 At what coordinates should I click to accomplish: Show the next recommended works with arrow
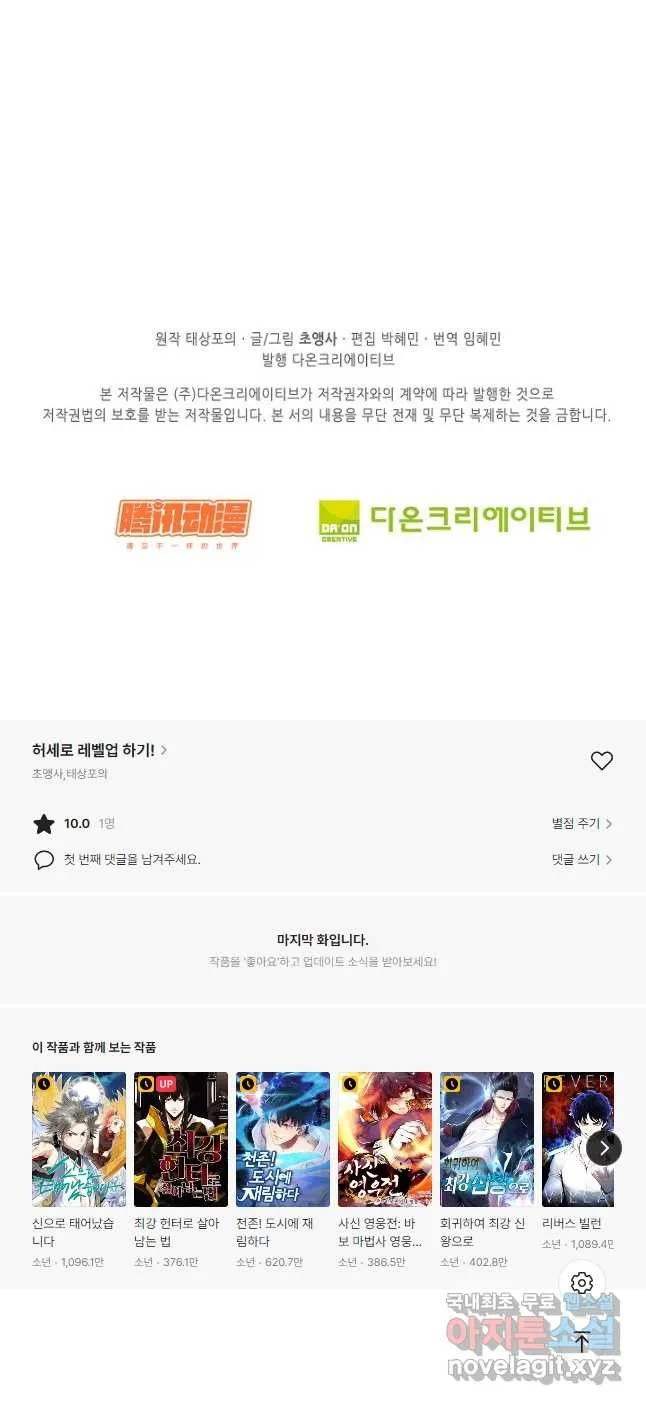tap(604, 1148)
